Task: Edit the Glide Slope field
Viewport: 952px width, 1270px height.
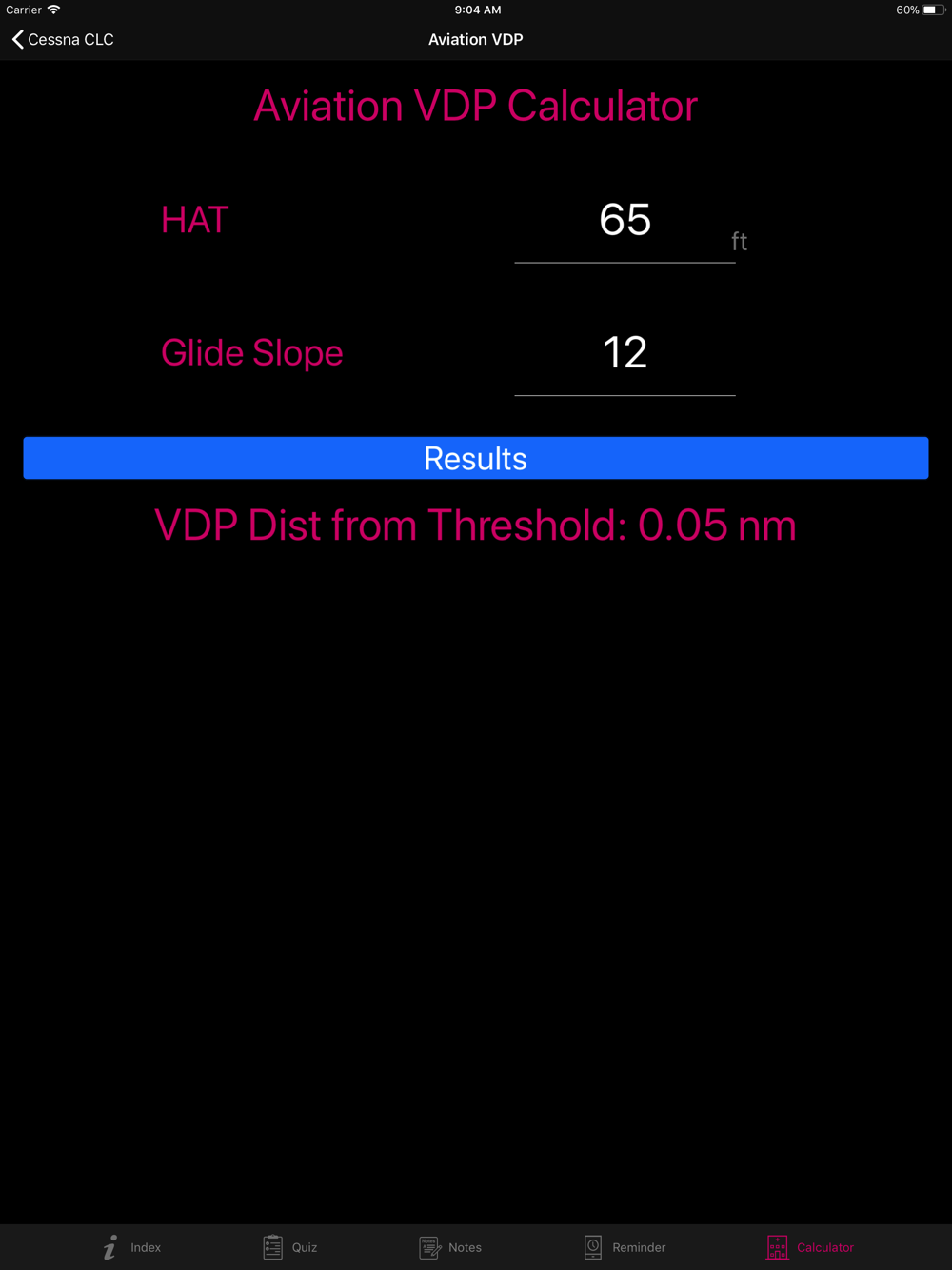Action: click(625, 353)
